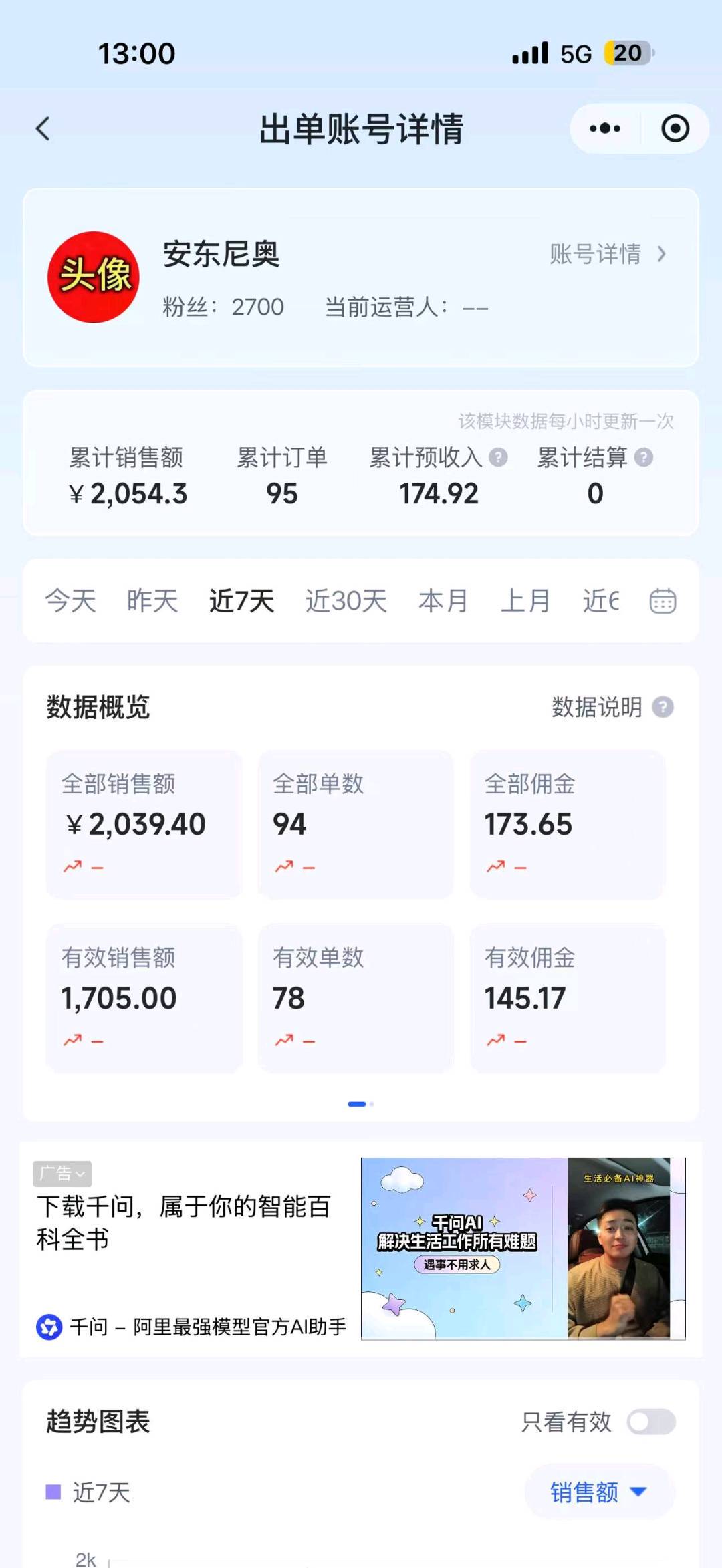Switch to the 本月 tab
722x1568 pixels.
pyautogui.click(x=443, y=600)
